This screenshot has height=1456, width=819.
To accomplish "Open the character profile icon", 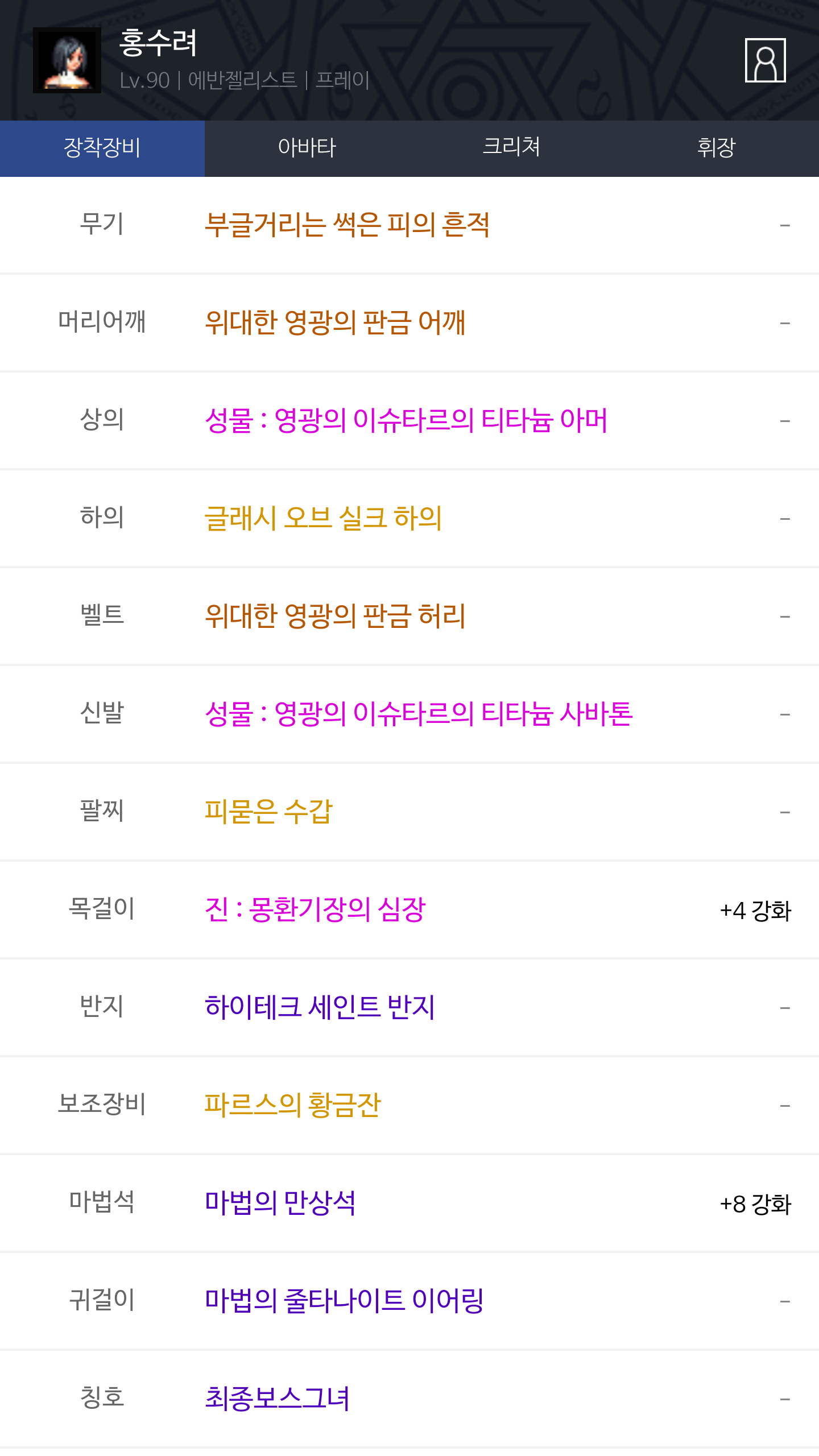I will [765, 60].
